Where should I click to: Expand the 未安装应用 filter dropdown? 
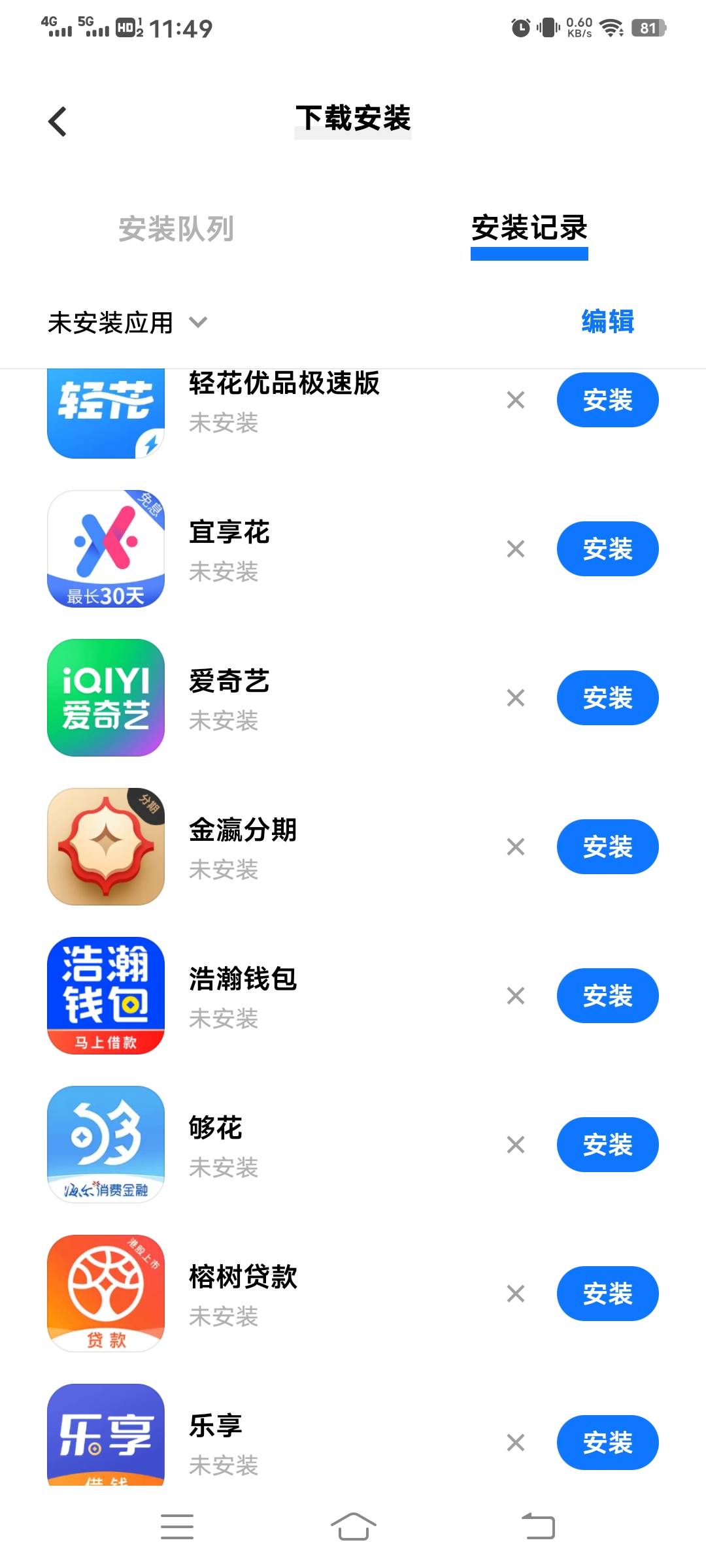tap(128, 322)
